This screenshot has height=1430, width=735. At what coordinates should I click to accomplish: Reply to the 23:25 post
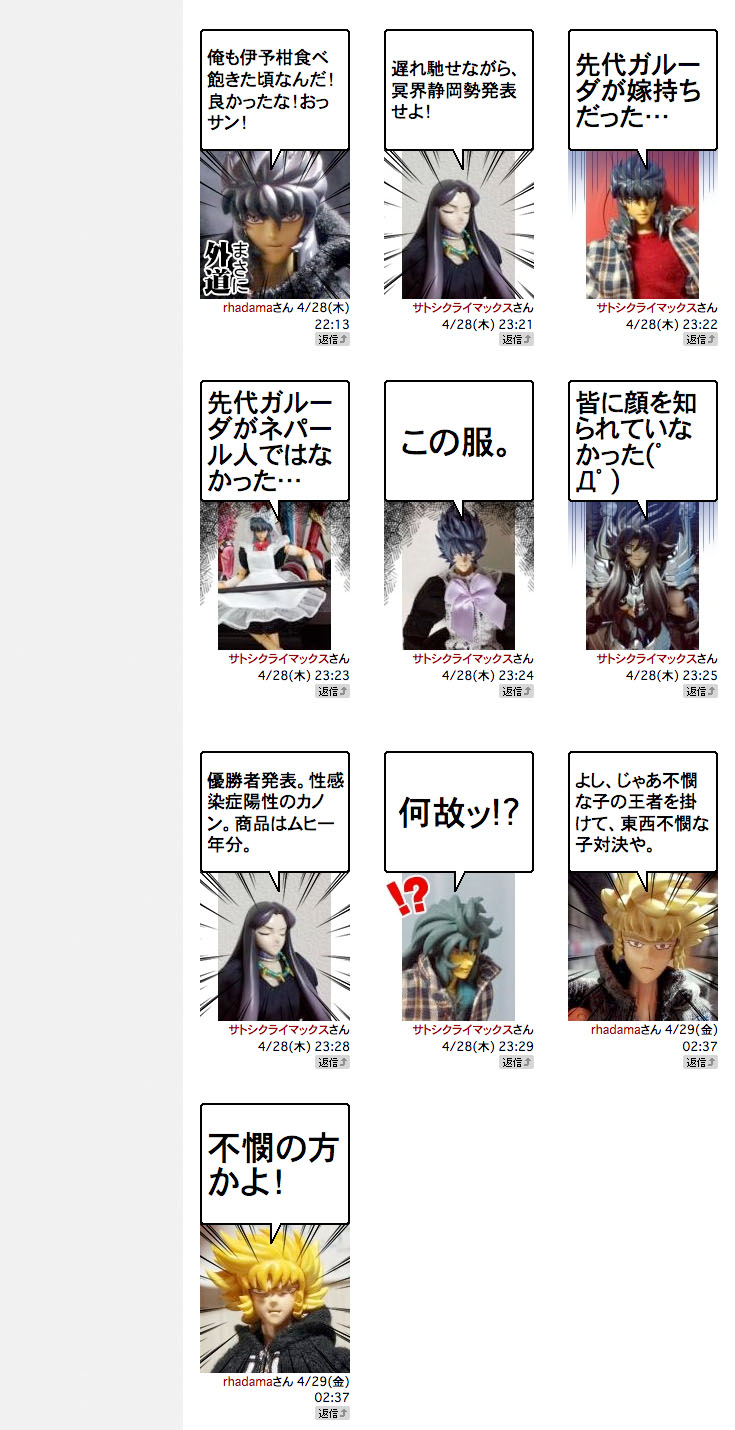tap(701, 691)
